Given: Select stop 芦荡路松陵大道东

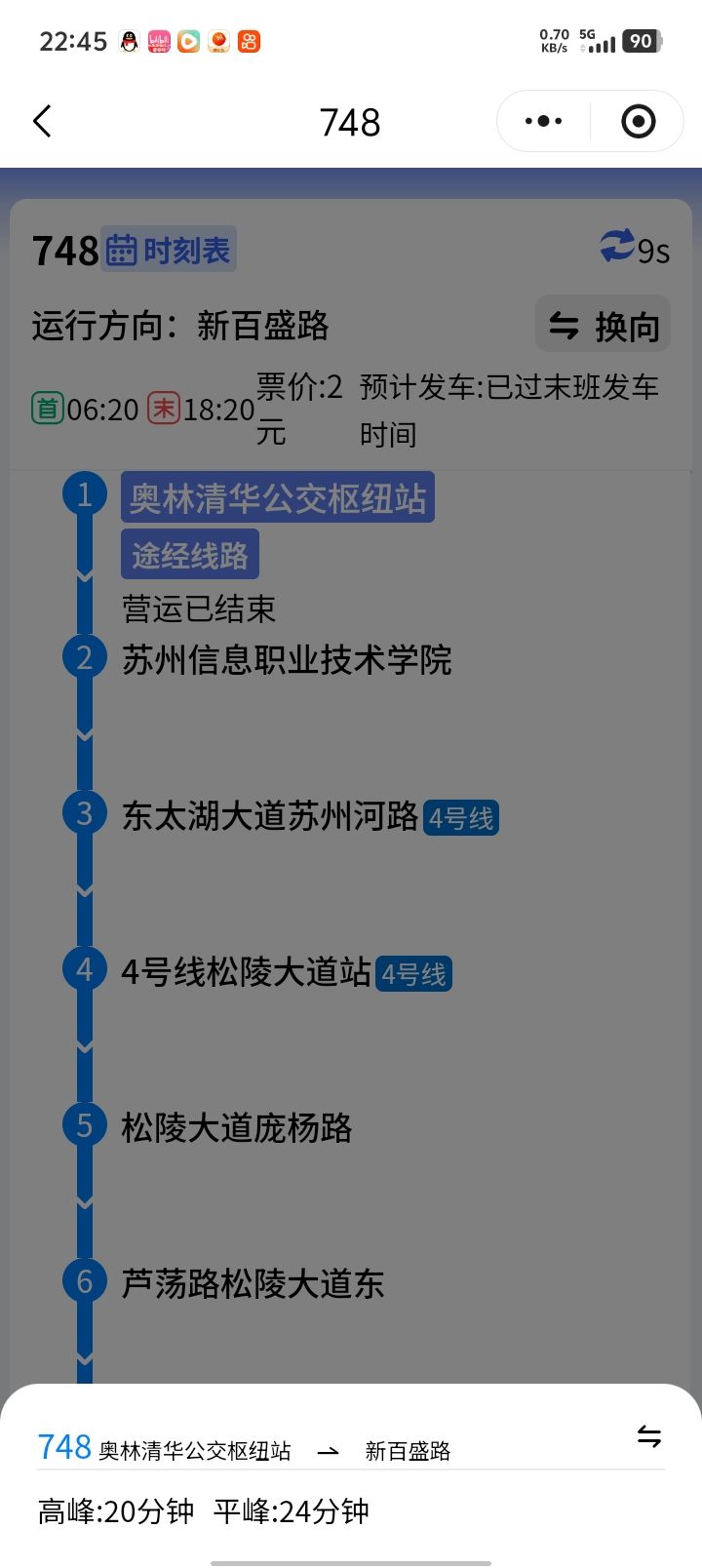Looking at the screenshot, I should pos(253,1283).
